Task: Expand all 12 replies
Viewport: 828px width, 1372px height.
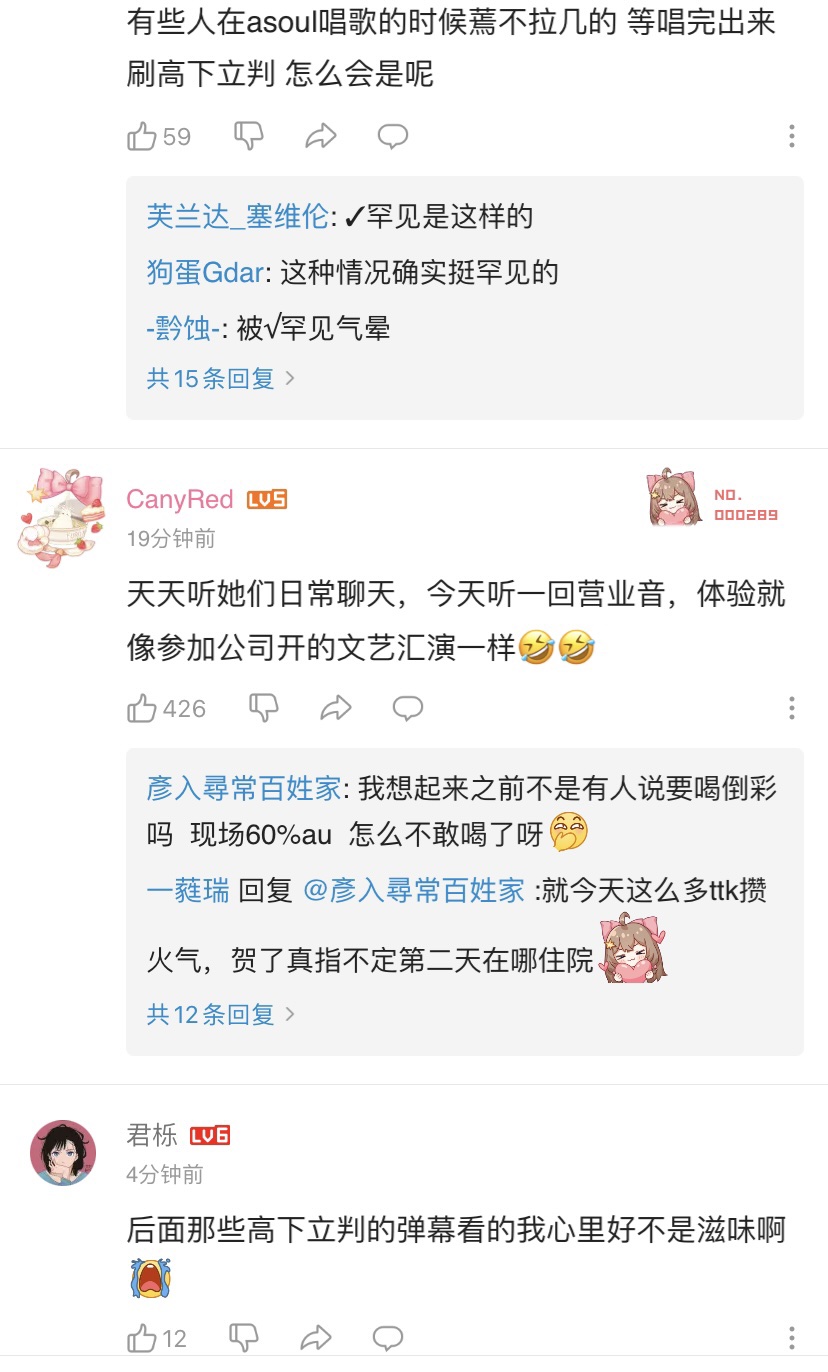Action: point(220,1014)
